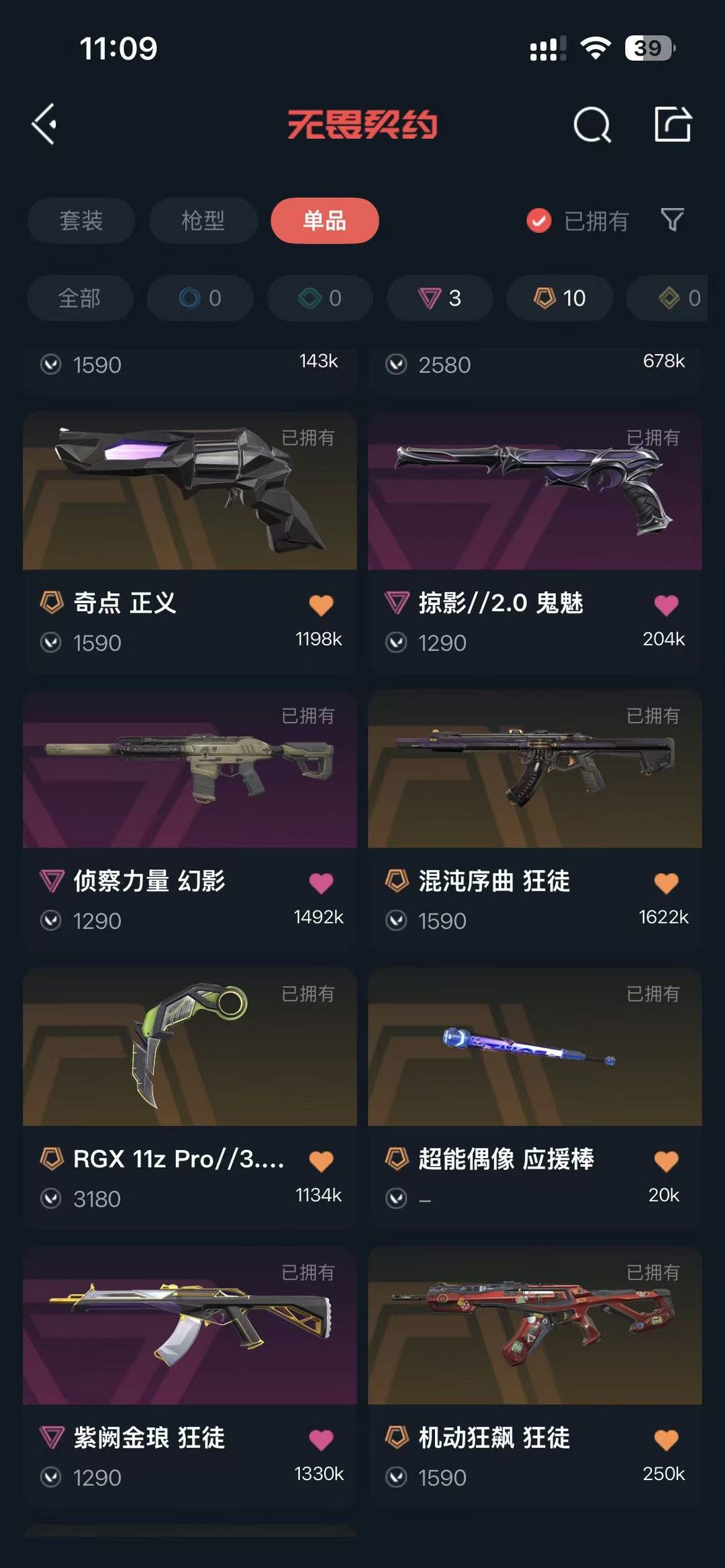Filter by the purple tier chip showing 3
Screen dimensions: 725x1568
point(440,298)
